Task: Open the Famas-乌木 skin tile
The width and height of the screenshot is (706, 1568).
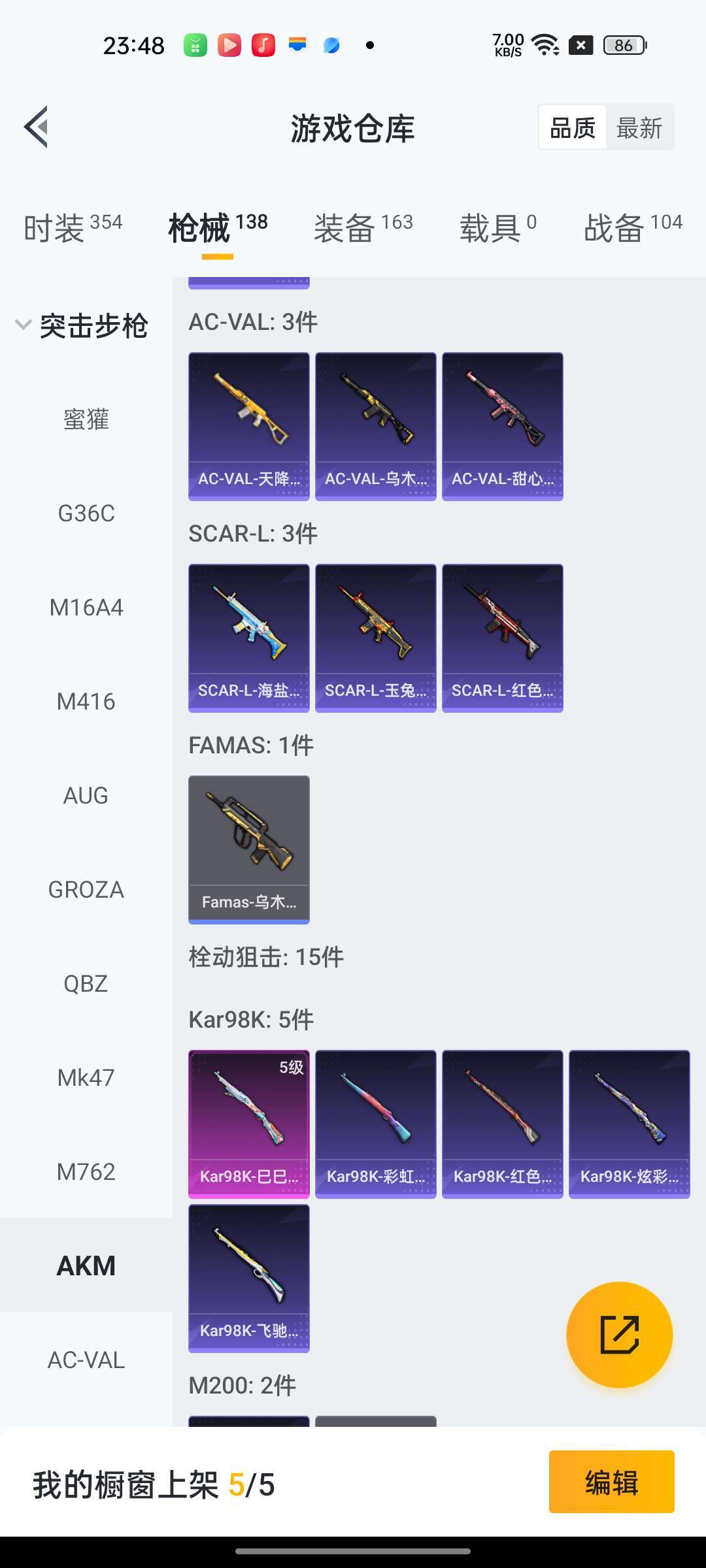Action: (249, 849)
